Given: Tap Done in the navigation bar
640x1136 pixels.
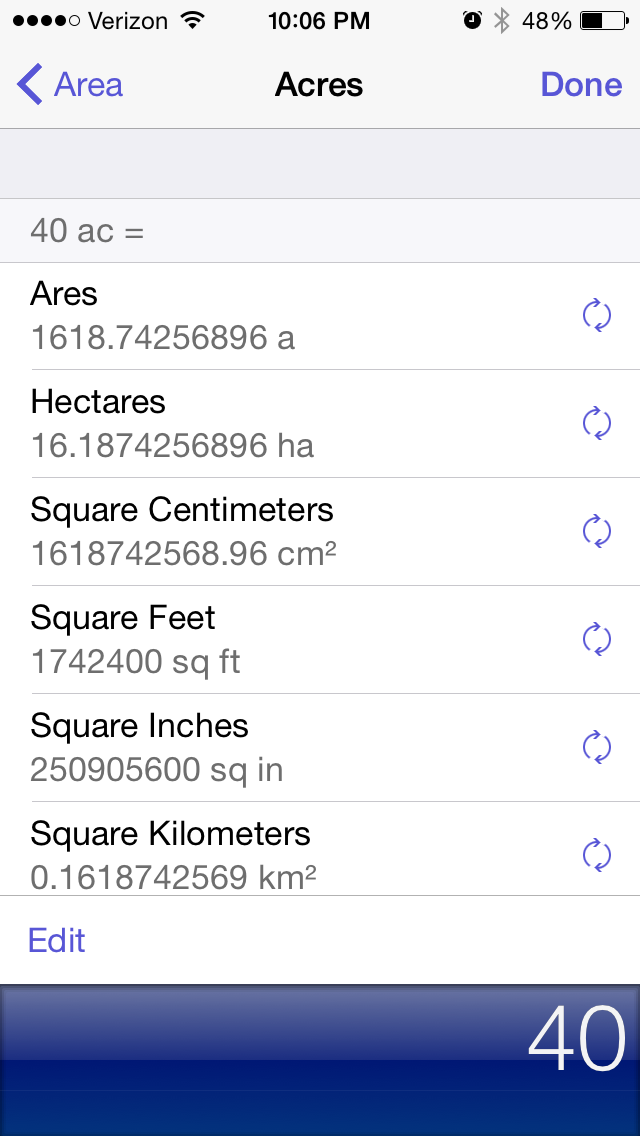Looking at the screenshot, I should (581, 85).
